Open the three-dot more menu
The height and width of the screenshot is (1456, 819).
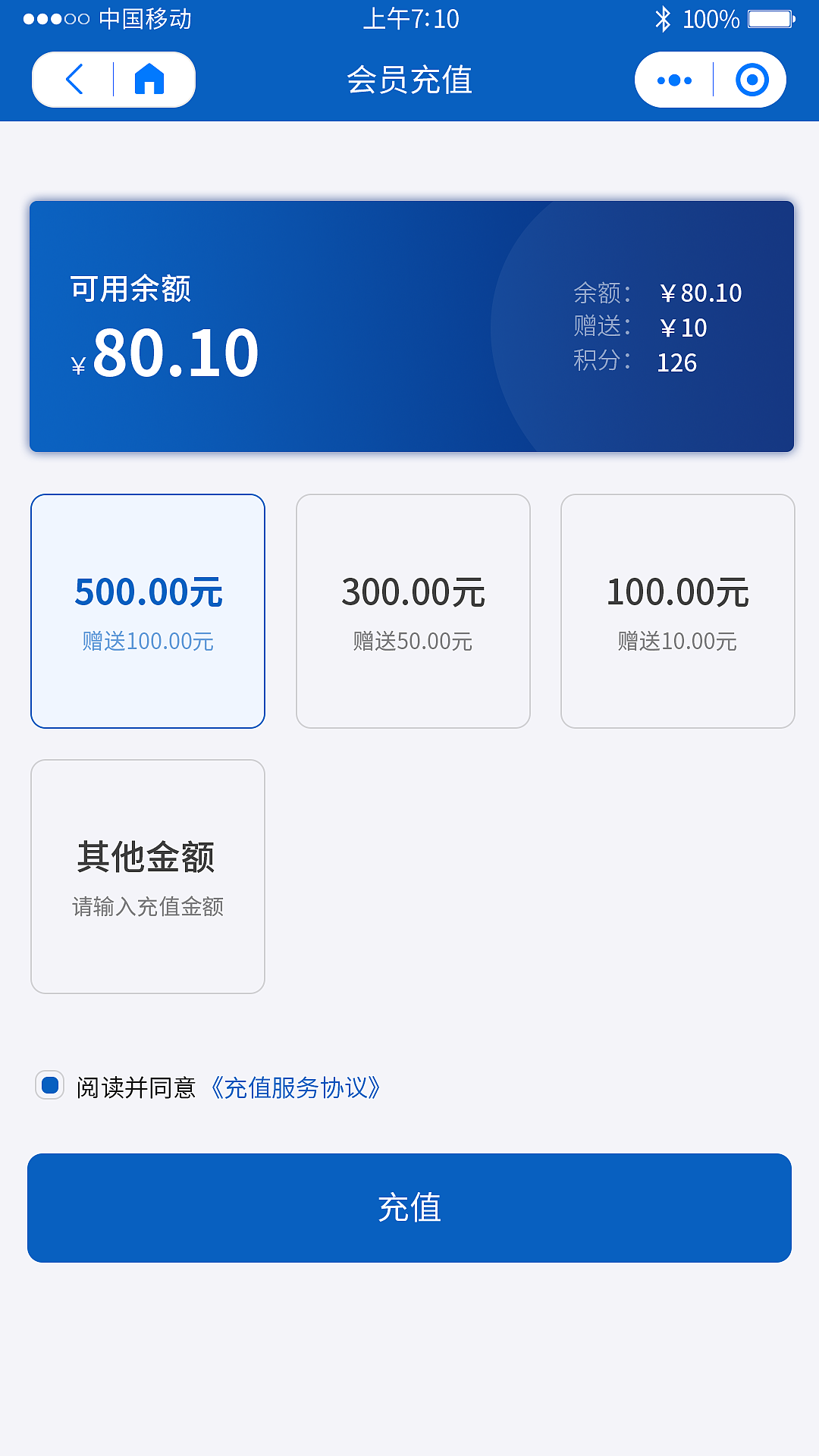(674, 80)
